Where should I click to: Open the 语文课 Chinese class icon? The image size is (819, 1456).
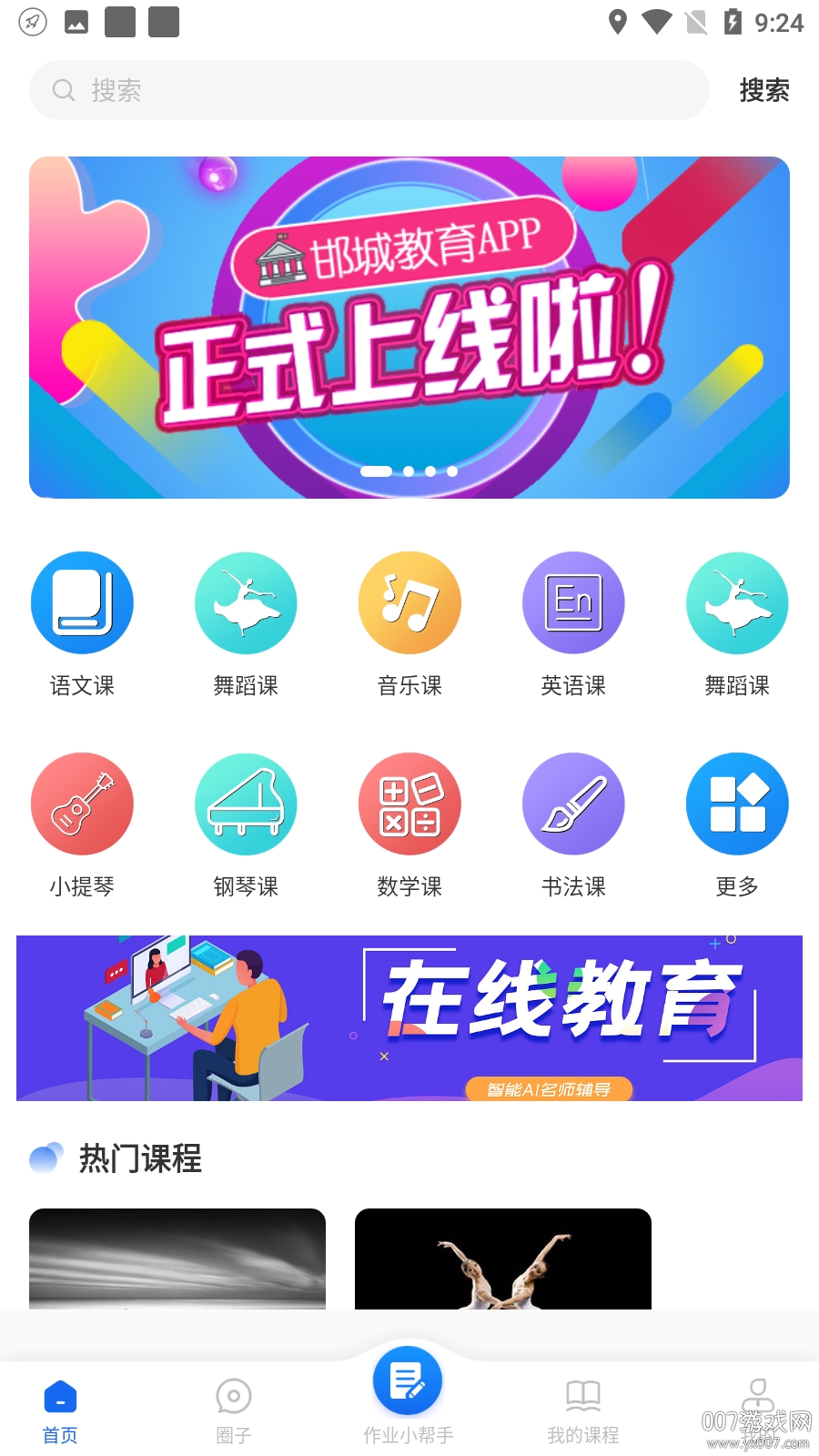pos(82,602)
